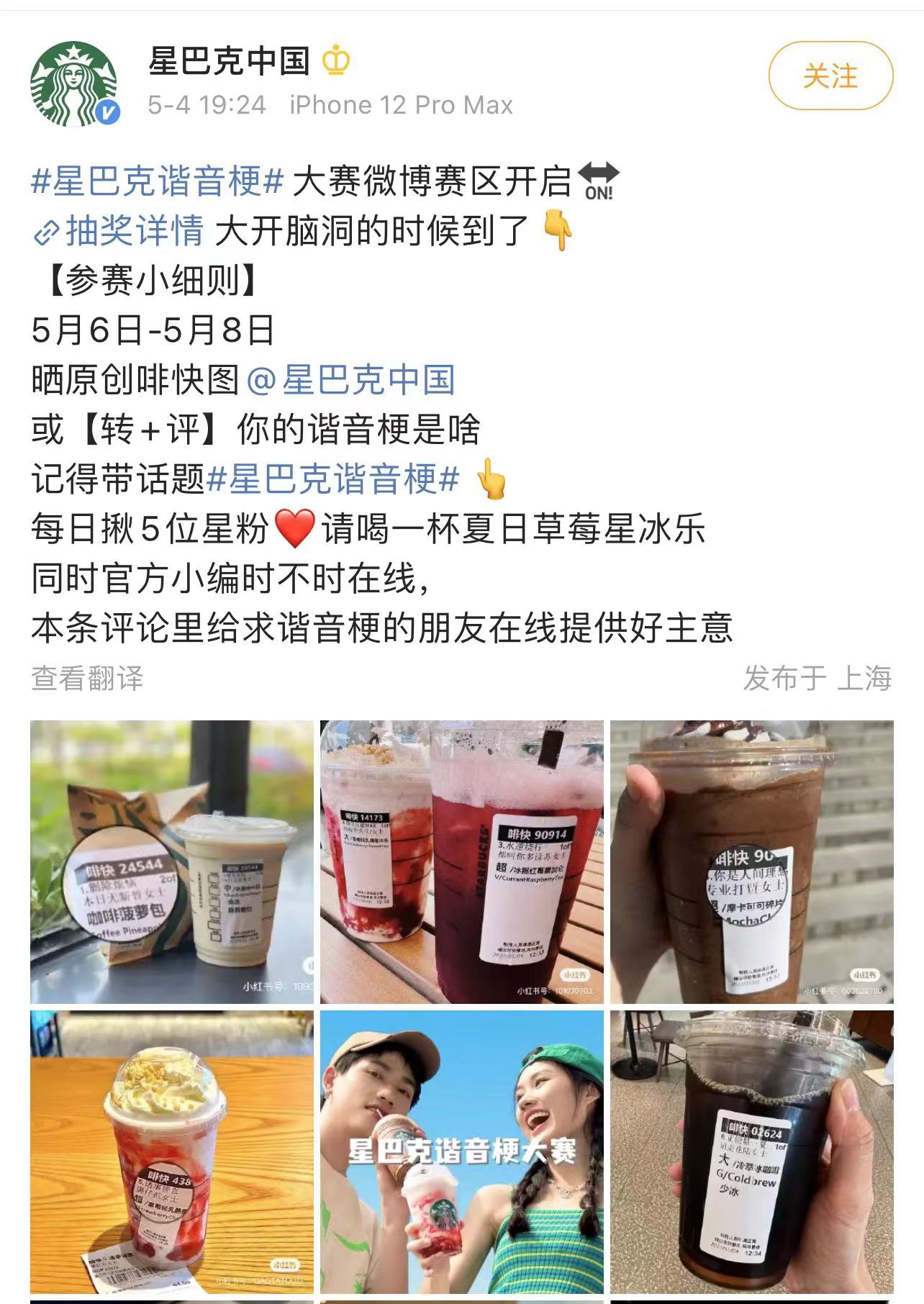The height and width of the screenshot is (1304, 924).
Task: Open the @星巴克中国 mention
Action: point(350,380)
